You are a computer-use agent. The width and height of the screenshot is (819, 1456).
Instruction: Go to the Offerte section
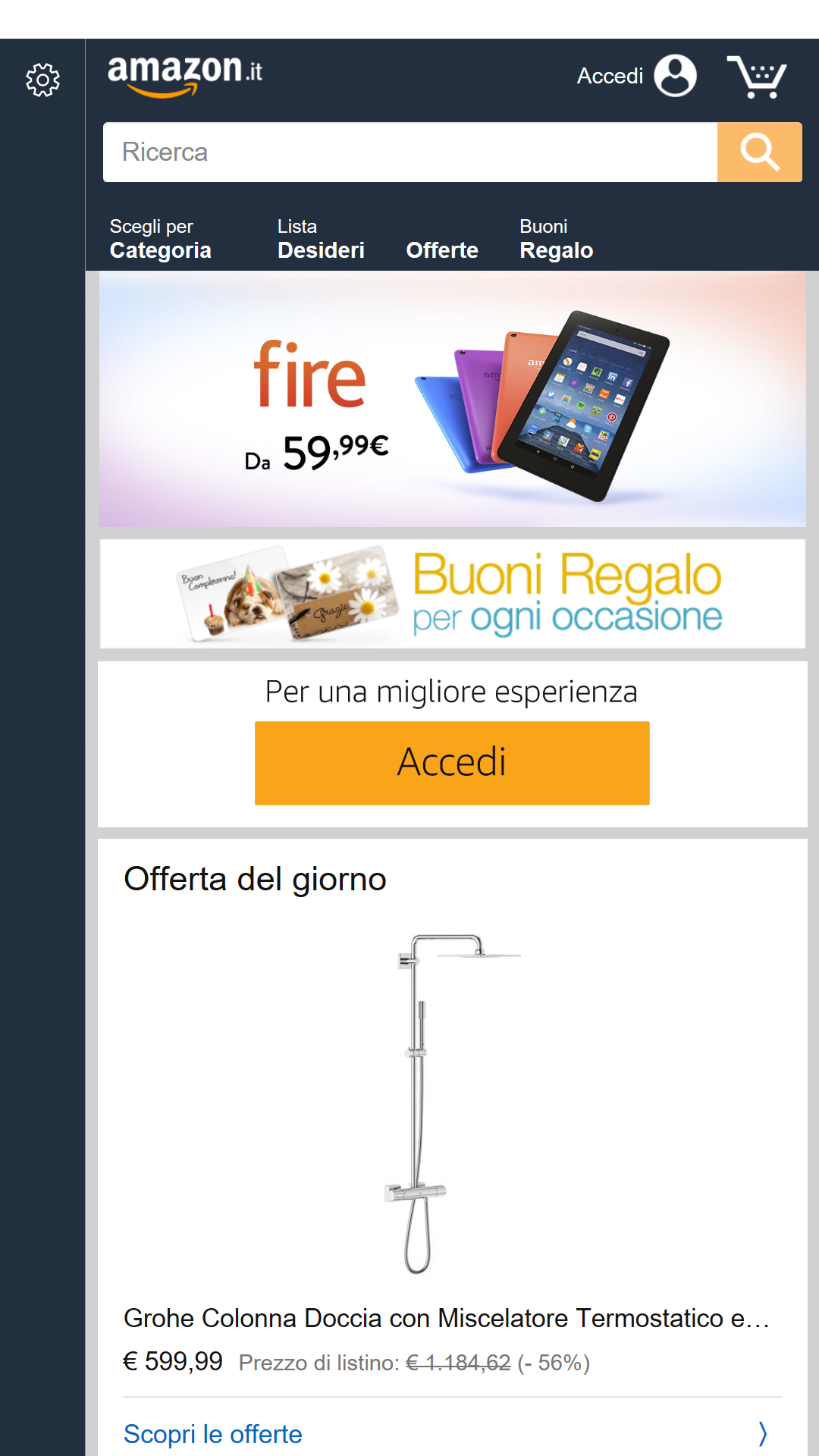click(x=442, y=250)
